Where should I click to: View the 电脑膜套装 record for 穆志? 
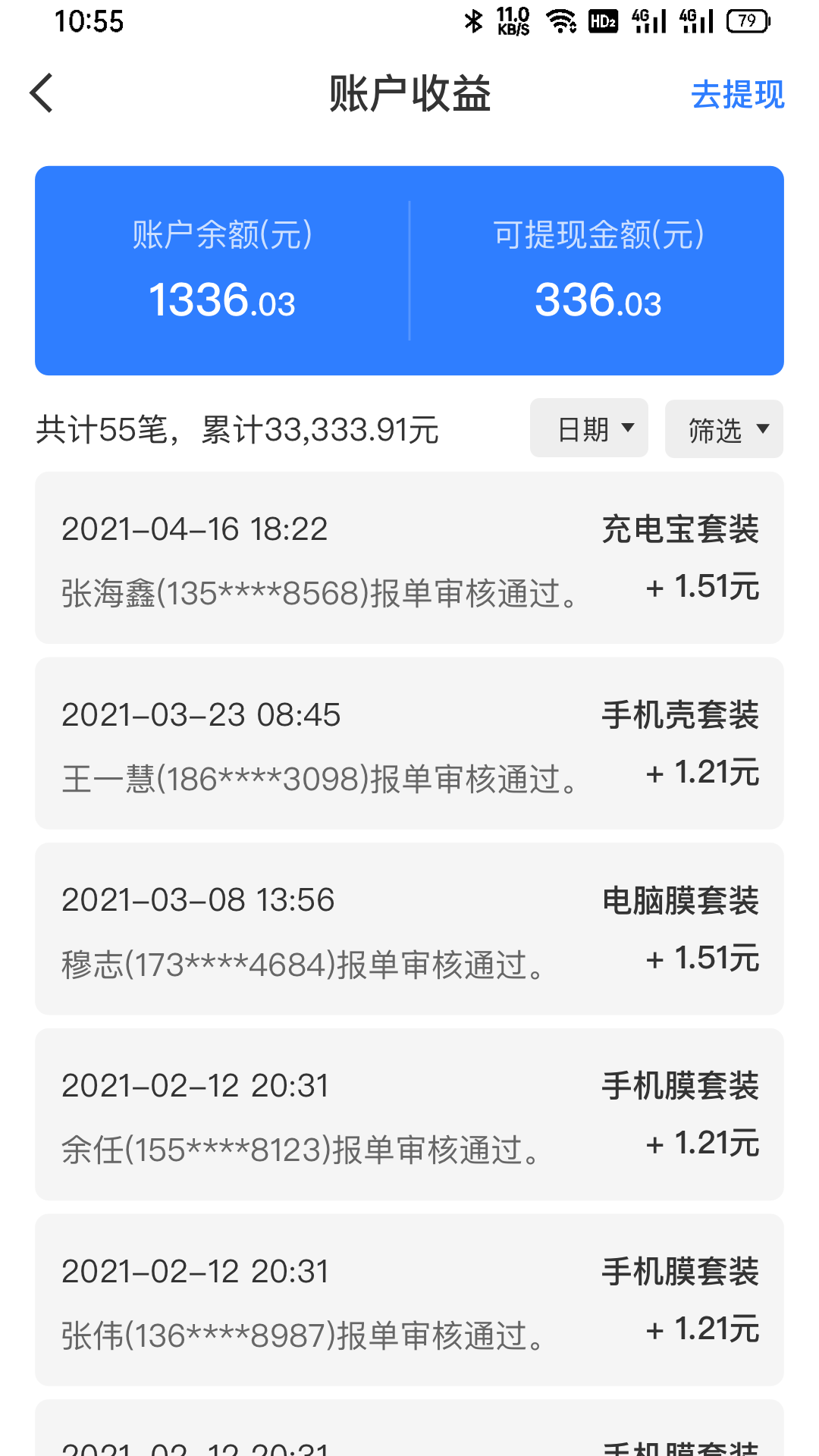[x=409, y=929]
